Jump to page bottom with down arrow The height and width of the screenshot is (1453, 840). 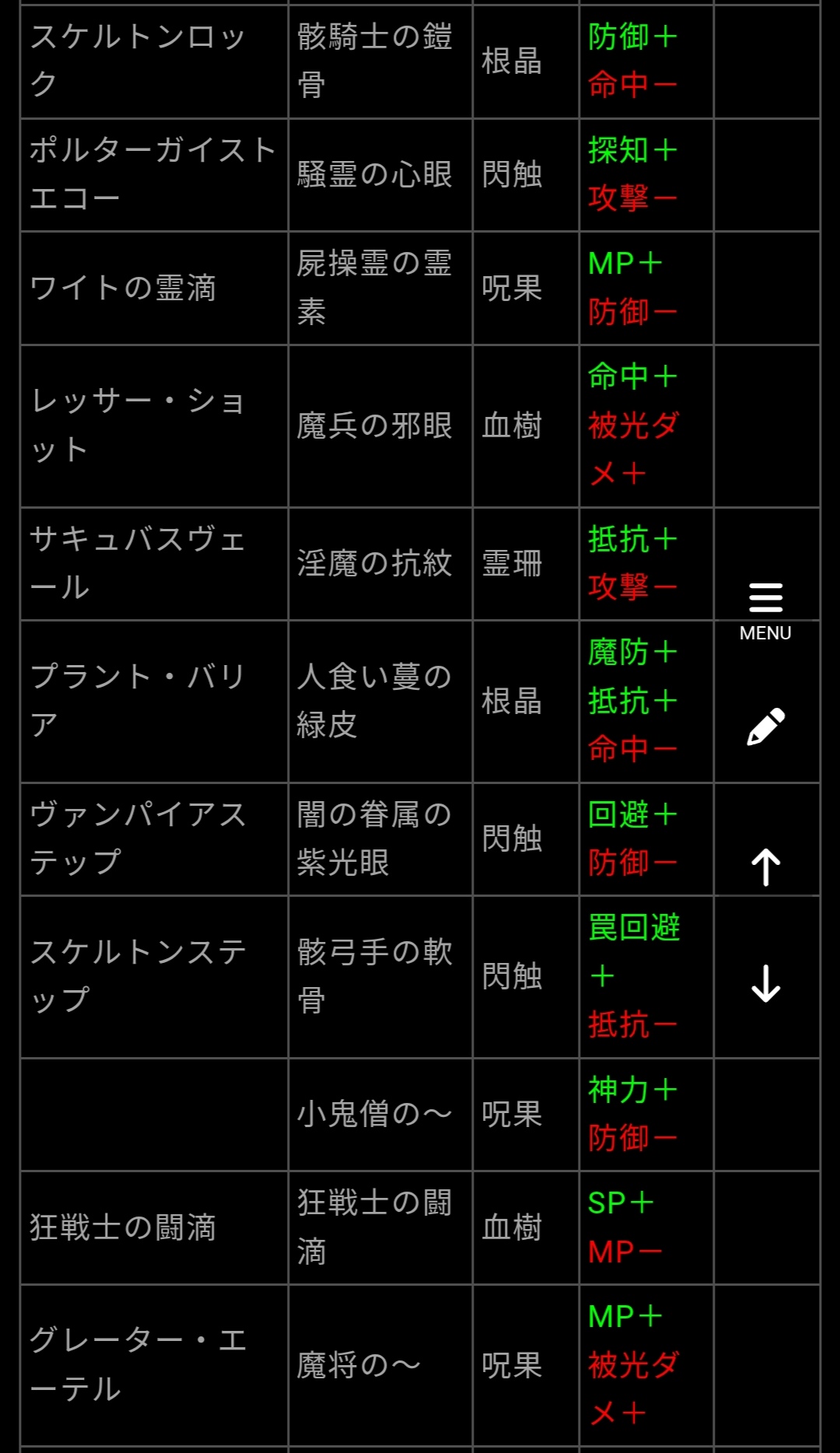tap(765, 983)
